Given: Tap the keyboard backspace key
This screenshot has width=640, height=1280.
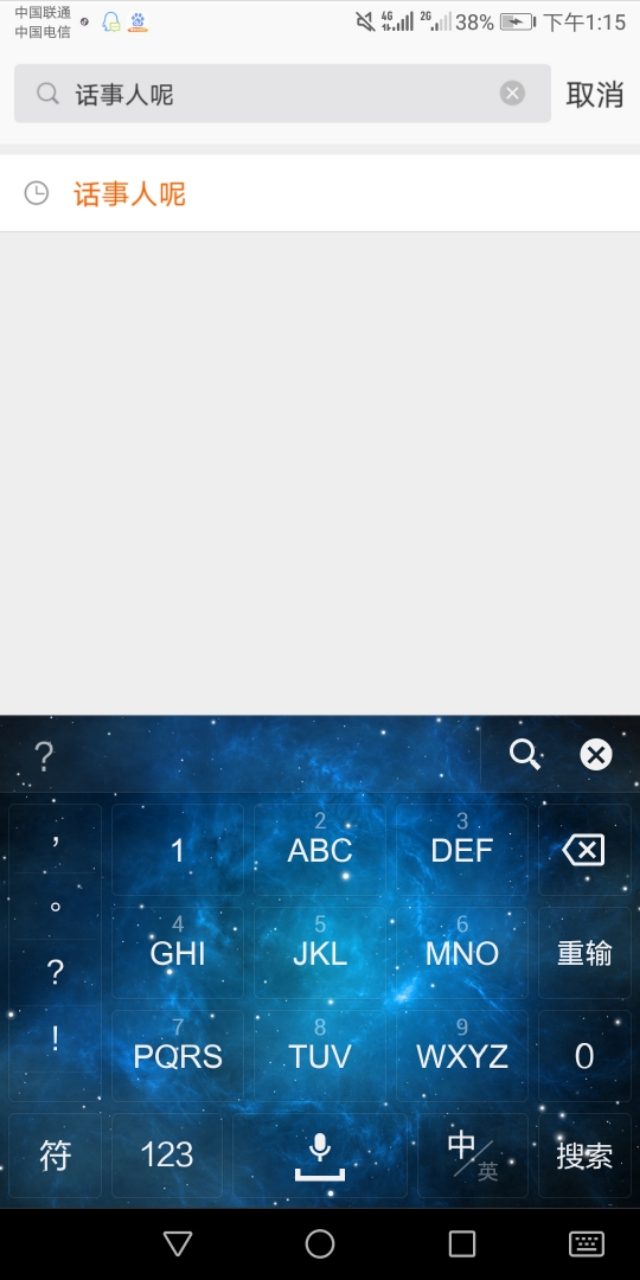Looking at the screenshot, I should [584, 850].
